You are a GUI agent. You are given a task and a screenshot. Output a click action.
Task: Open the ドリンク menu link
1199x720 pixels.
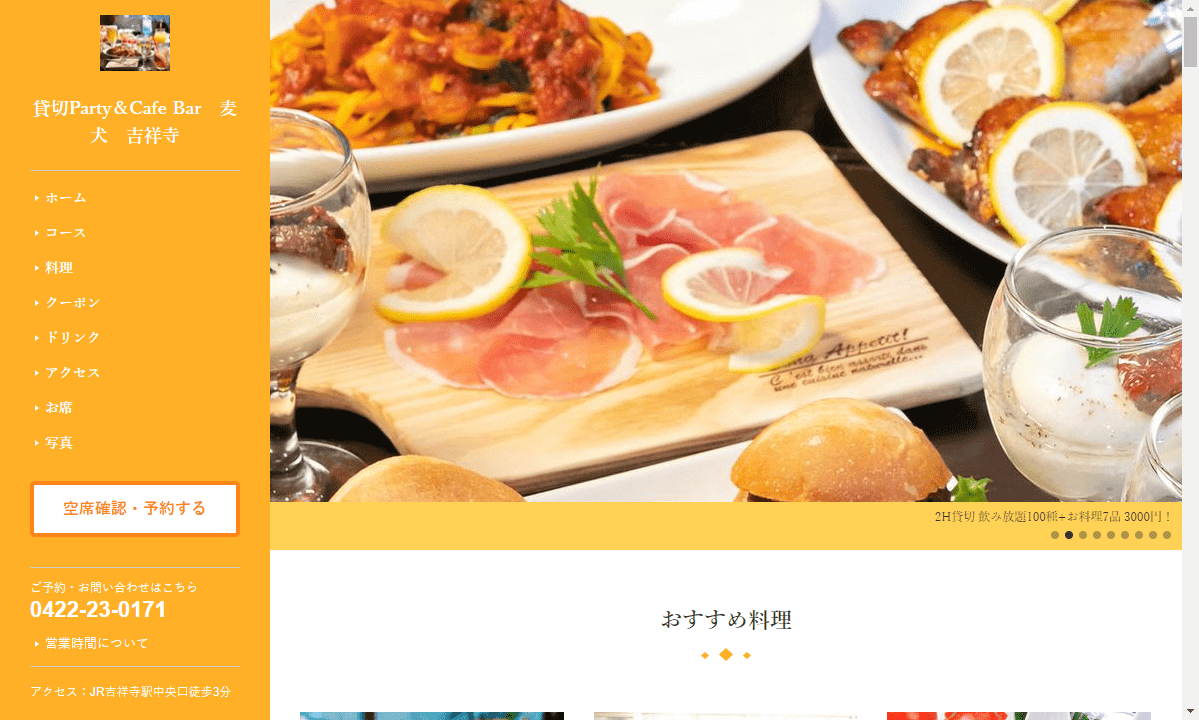pyautogui.click(x=72, y=338)
